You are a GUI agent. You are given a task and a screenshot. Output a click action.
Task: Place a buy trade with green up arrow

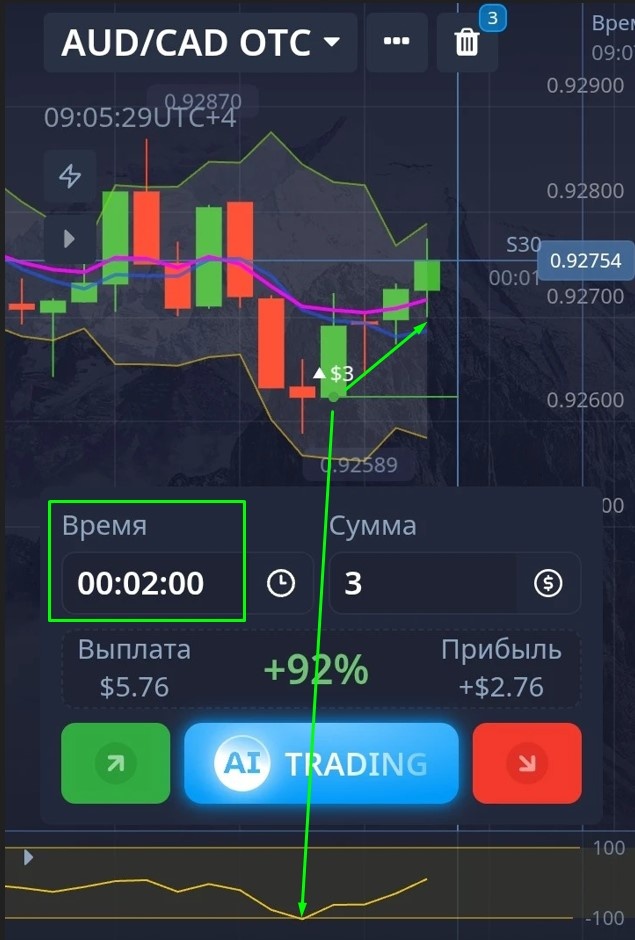[115, 763]
